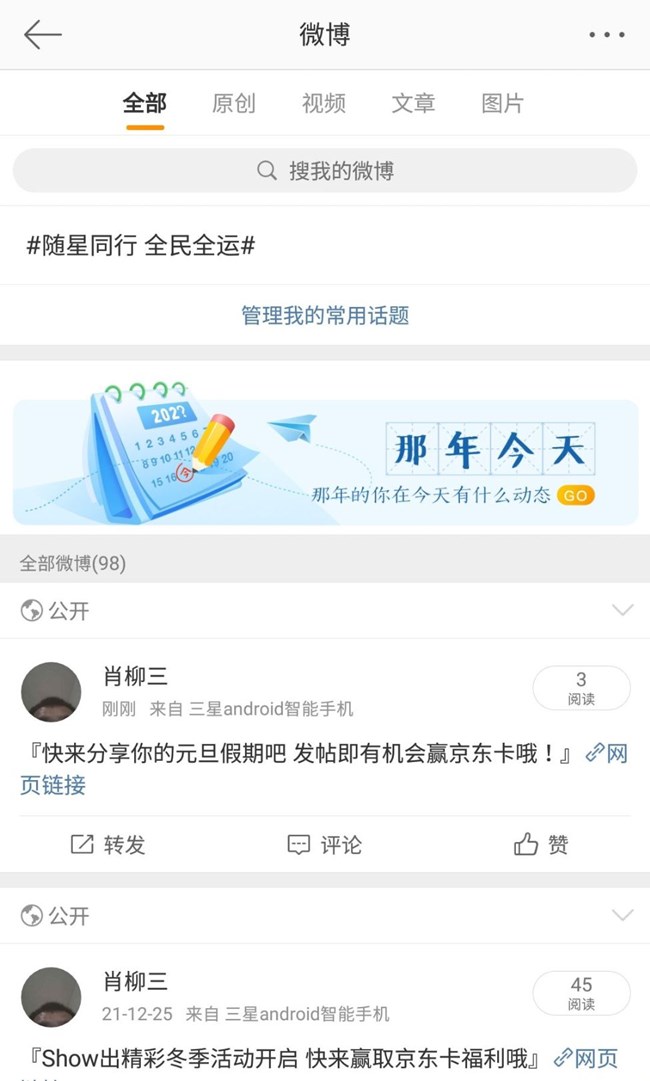Switch to the 视频 tab
This screenshot has height=1081, width=650.
click(x=323, y=103)
